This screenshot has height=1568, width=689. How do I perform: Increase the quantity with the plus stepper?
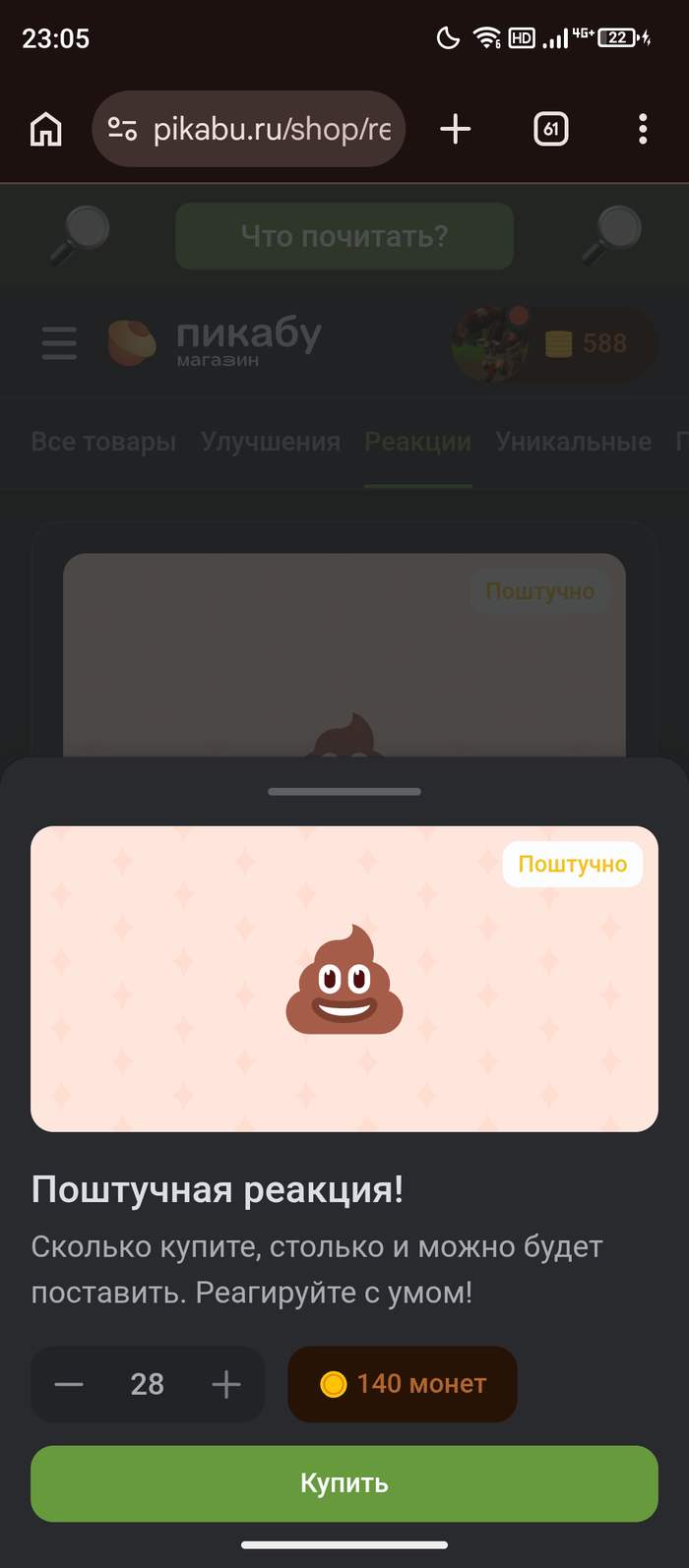coord(226,1384)
